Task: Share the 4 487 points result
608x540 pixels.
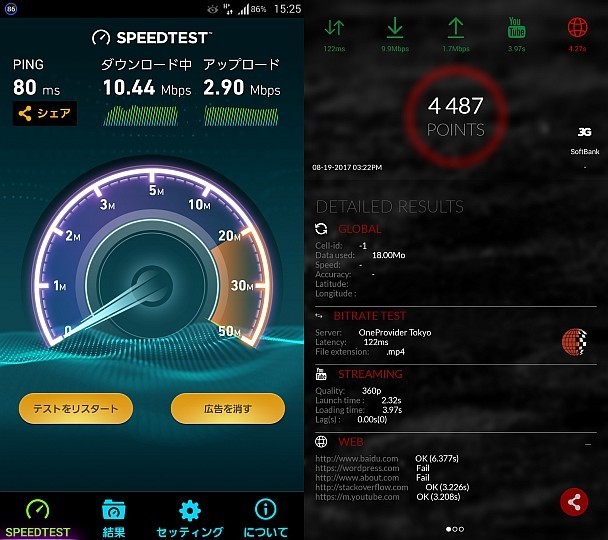Action: tap(574, 502)
